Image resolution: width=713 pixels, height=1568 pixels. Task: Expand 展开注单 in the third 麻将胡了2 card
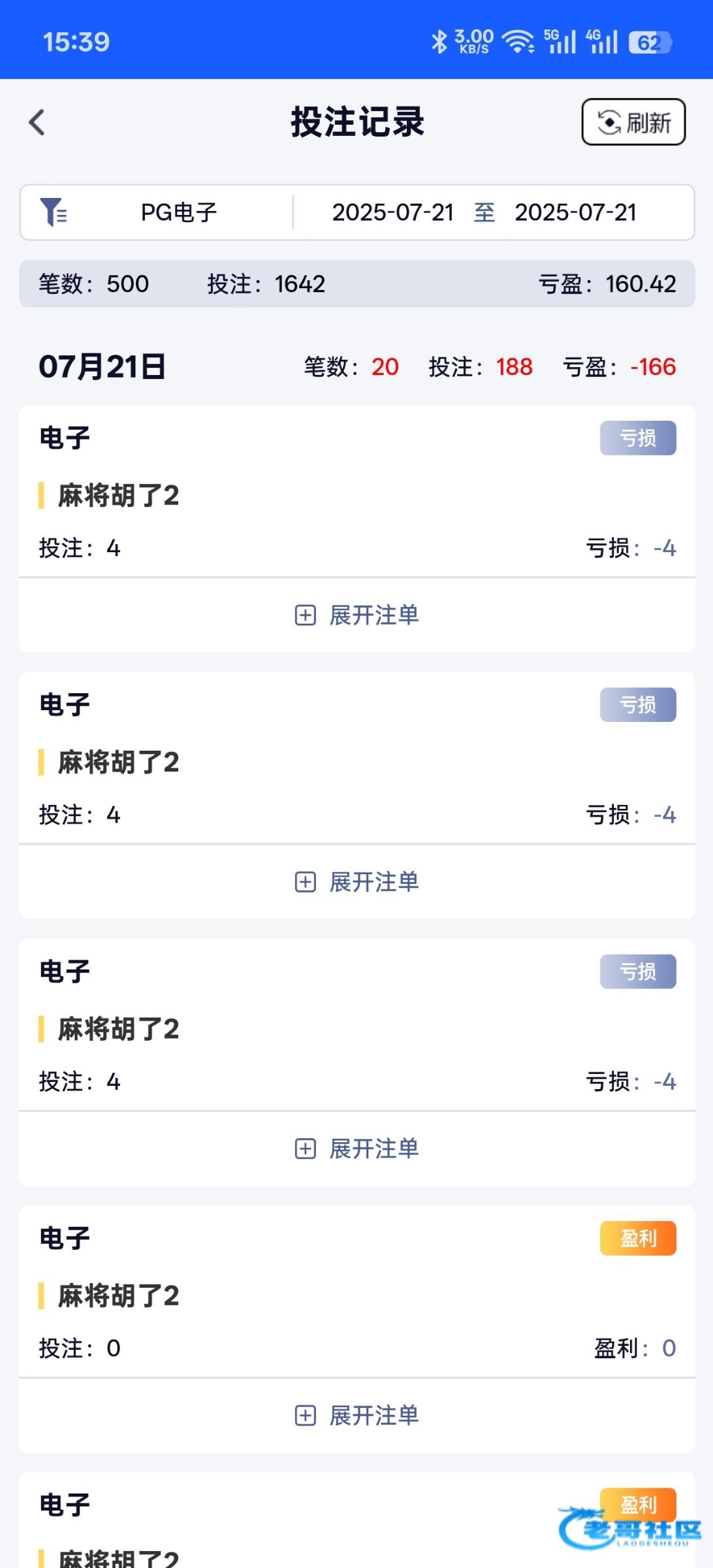tap(356, 1148)
